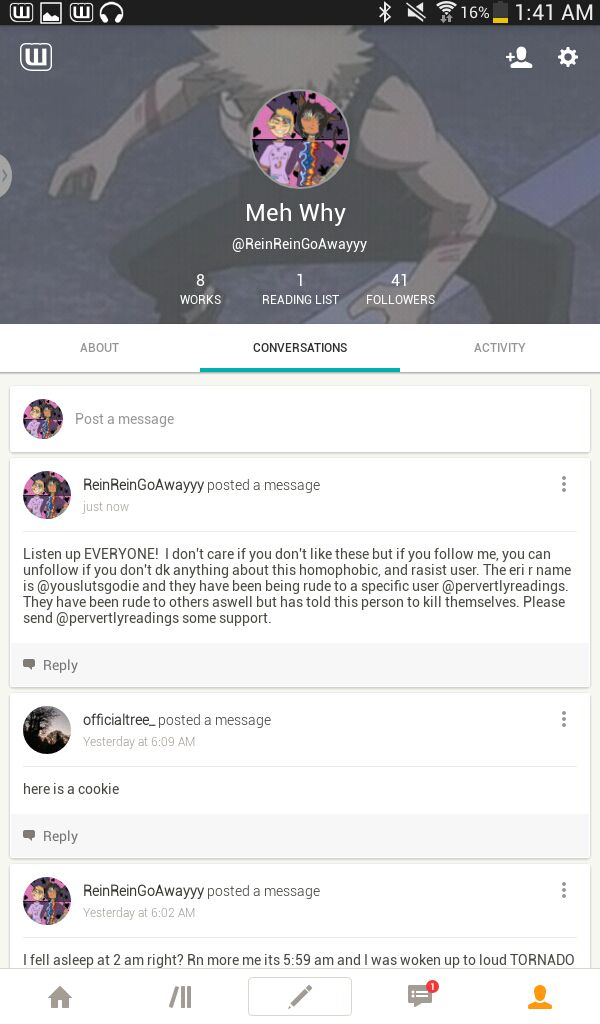Reply to the Listen up EVERYONE message
The width and height of the screenshot is (600, 1024).
click(51, 665)
